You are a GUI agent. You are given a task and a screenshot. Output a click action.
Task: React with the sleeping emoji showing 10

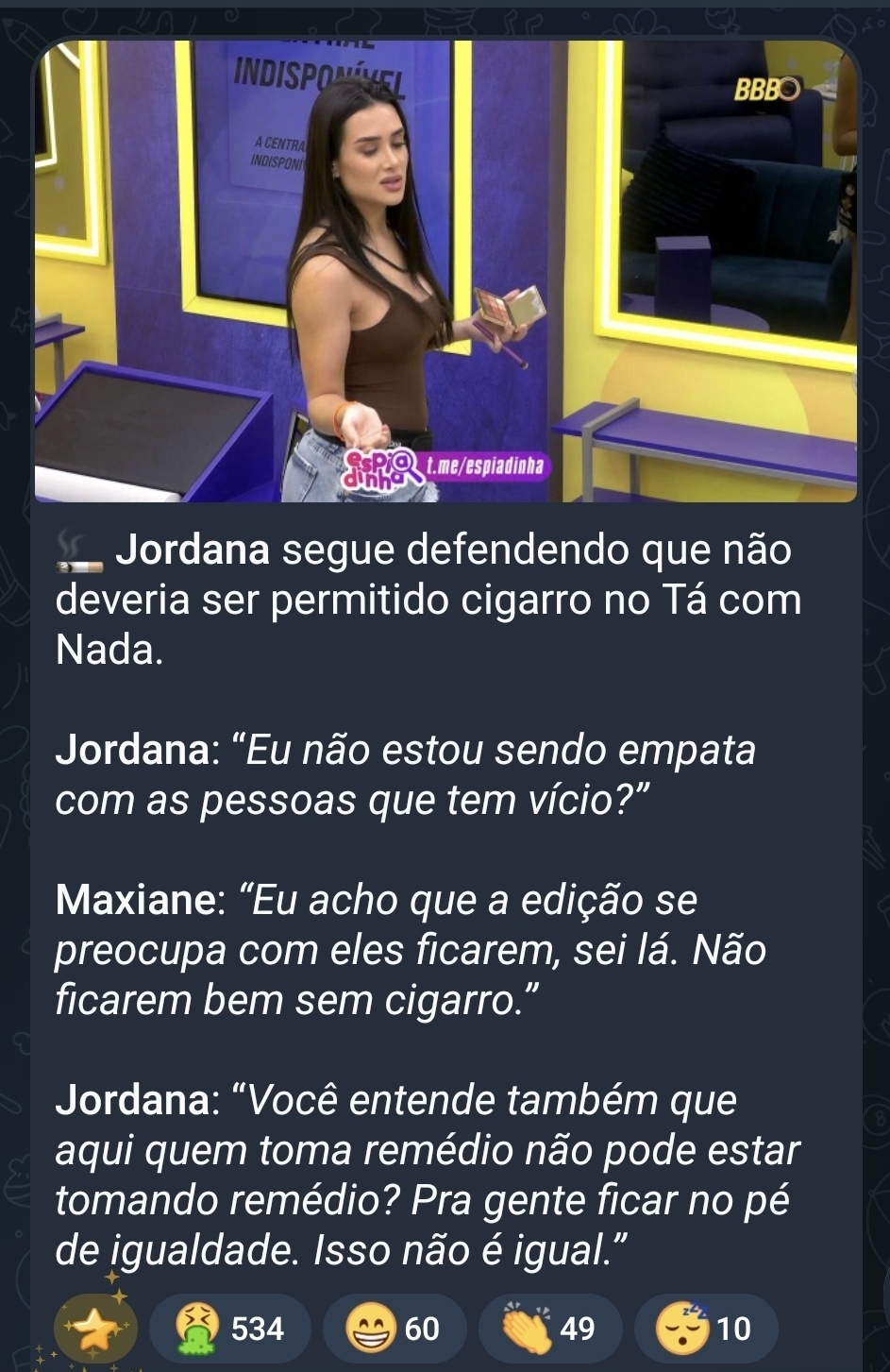(x=706, y=1329)
